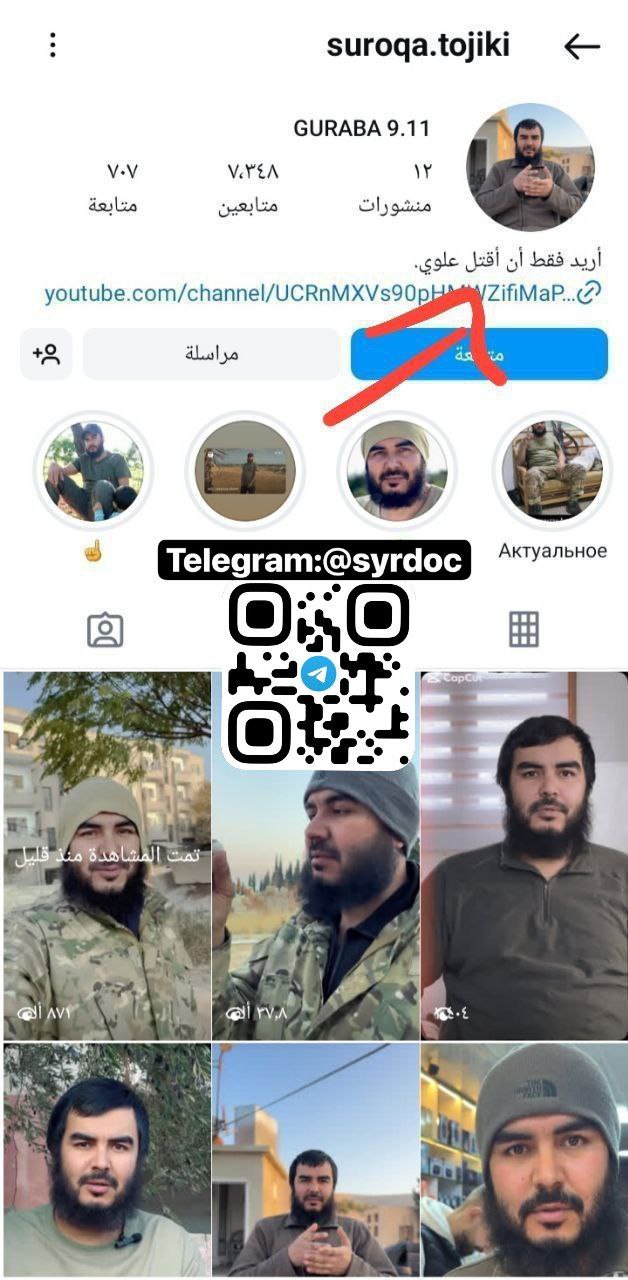Image resolution: width=628 pixels, height=1280 pixels.
Task: Go back using the arrow icon
Action: [581, 46]
